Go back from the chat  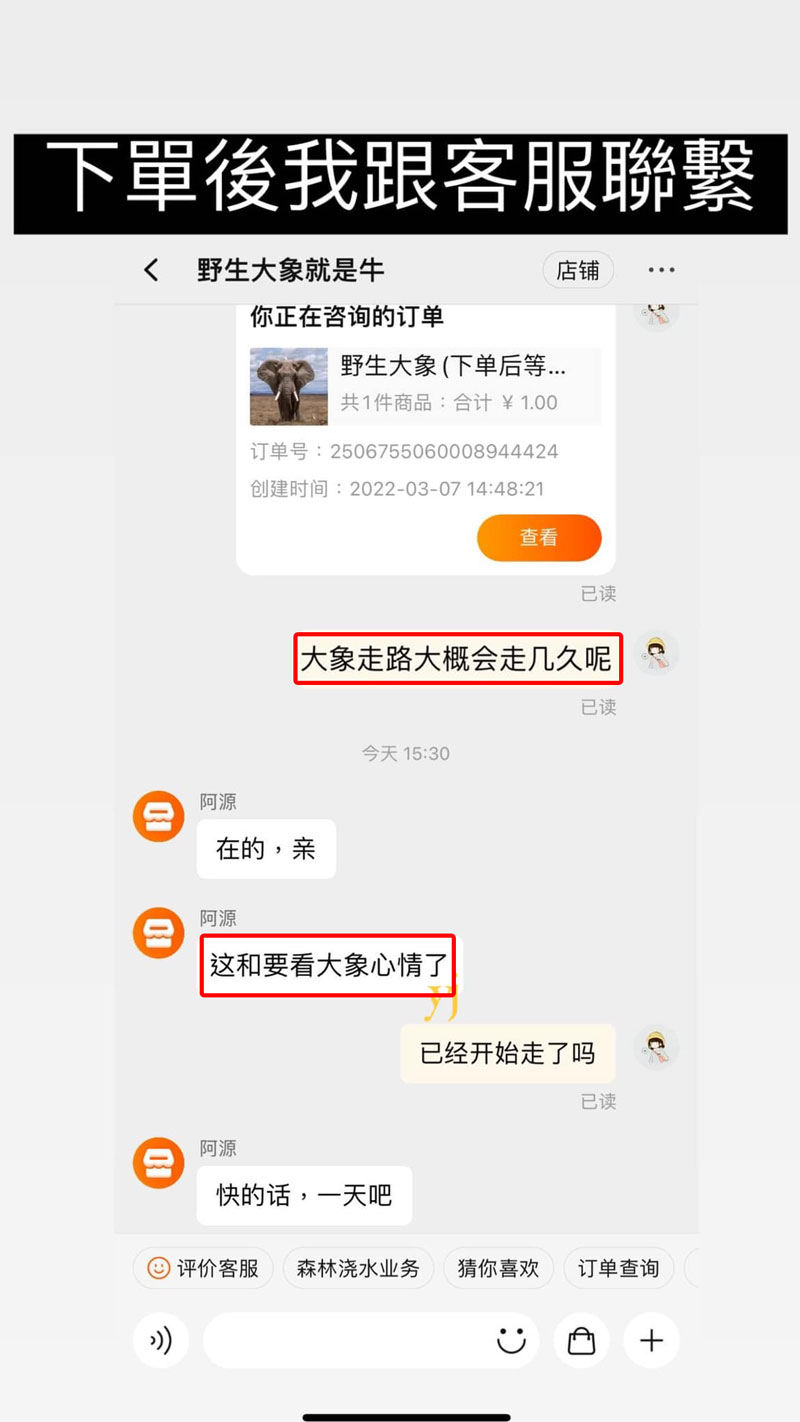click(151, 270)
